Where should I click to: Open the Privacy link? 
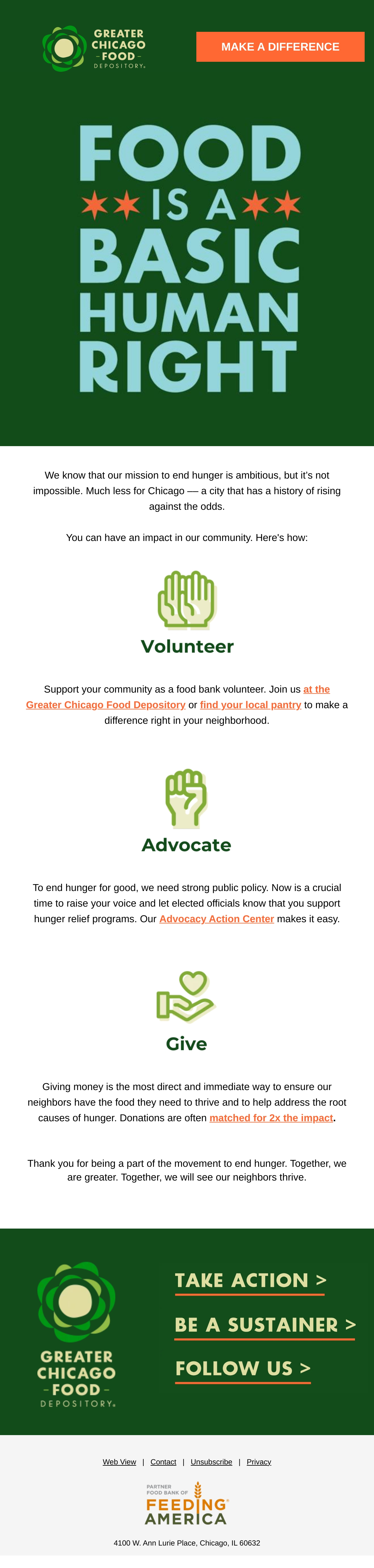tap(259, 1462)
